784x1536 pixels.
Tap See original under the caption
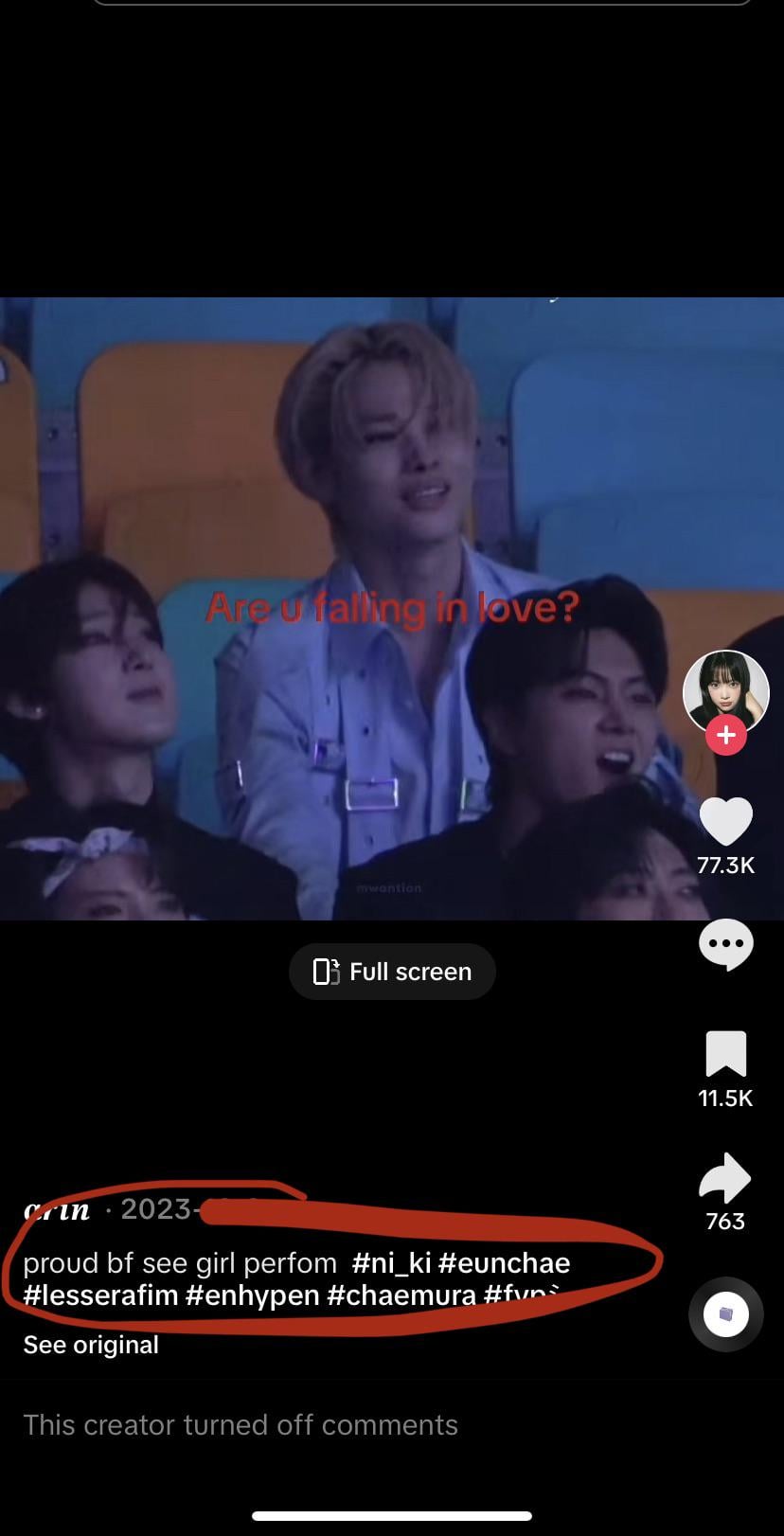tap(91, 1345)
